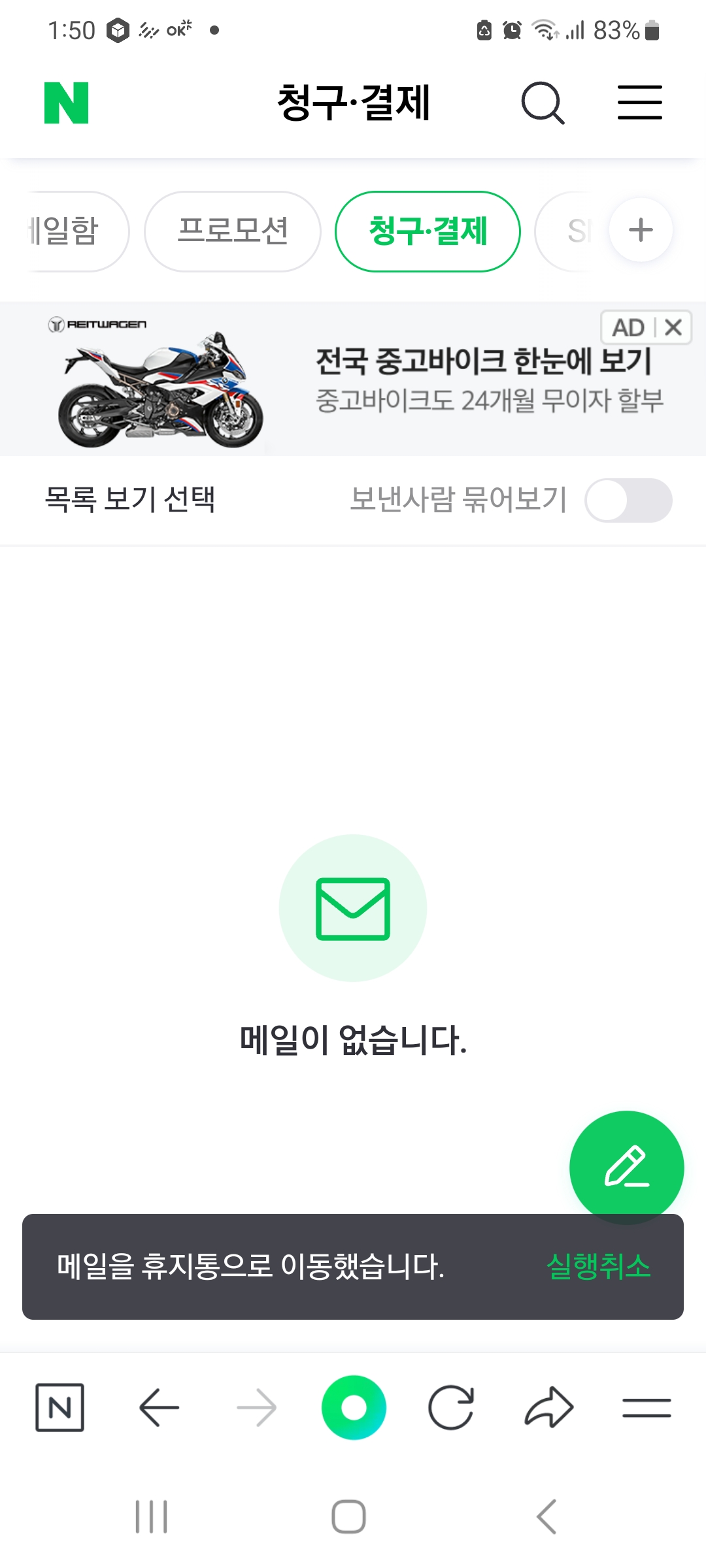Open system recent apps
This screenshot has width=706, height=1568.
[152, 1516]
